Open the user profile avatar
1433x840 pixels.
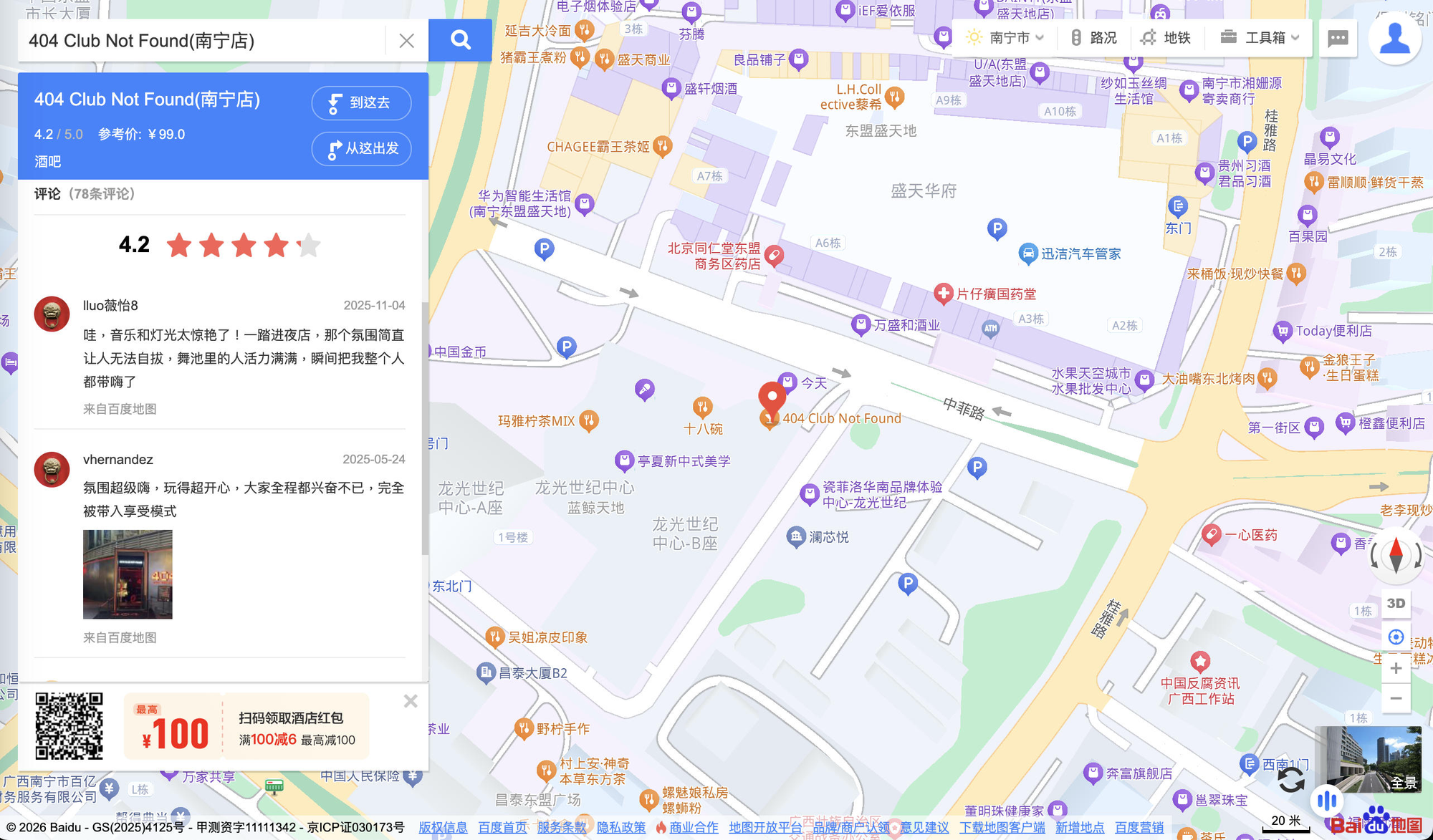[x=1394, y=39]
